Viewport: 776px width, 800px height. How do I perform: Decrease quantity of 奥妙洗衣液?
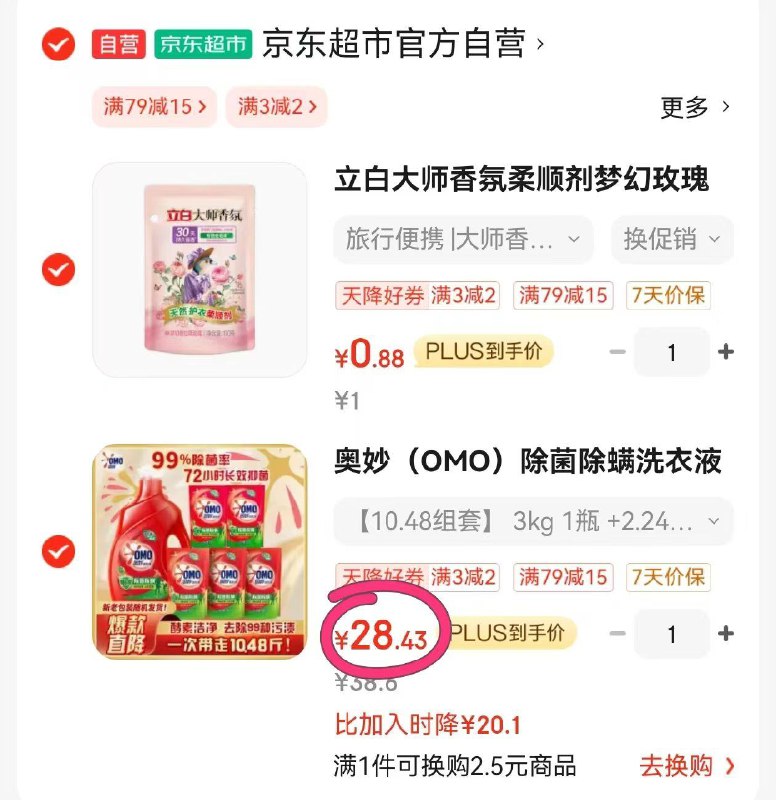pyautogui.click(x=617, y=634)
